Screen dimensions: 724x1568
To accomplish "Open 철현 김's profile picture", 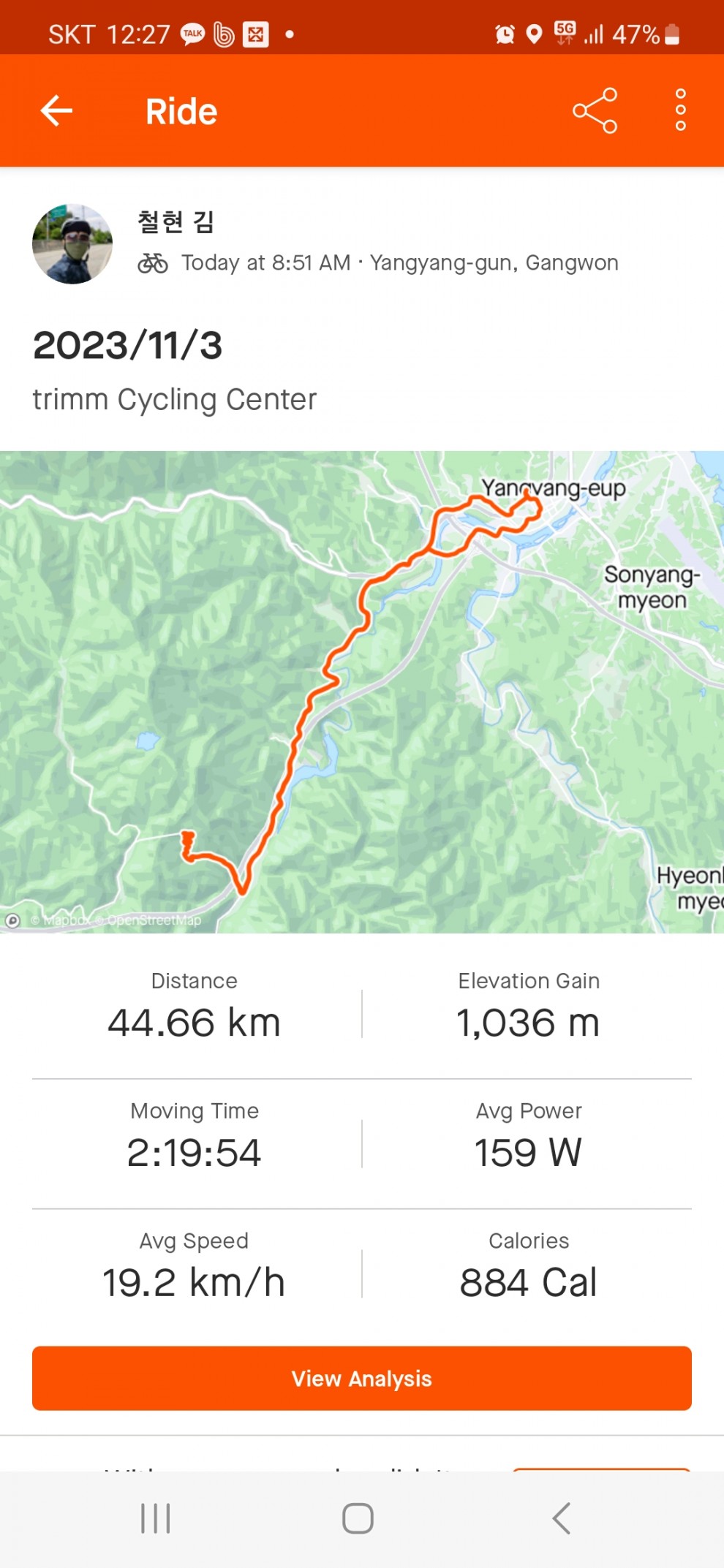I will 72,244.
